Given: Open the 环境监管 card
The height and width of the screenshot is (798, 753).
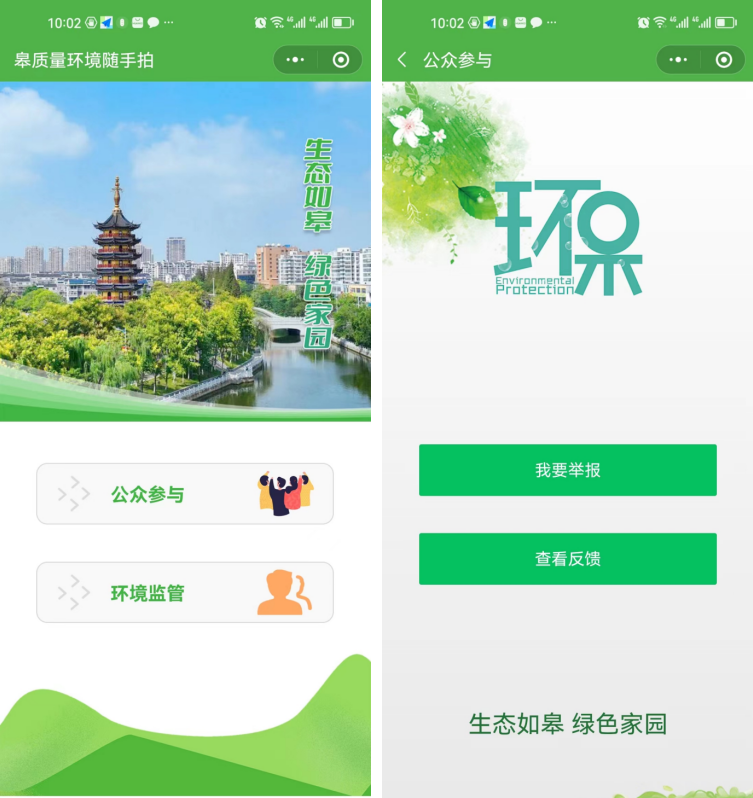Looking at the screenshot, I should coord(185,593).
